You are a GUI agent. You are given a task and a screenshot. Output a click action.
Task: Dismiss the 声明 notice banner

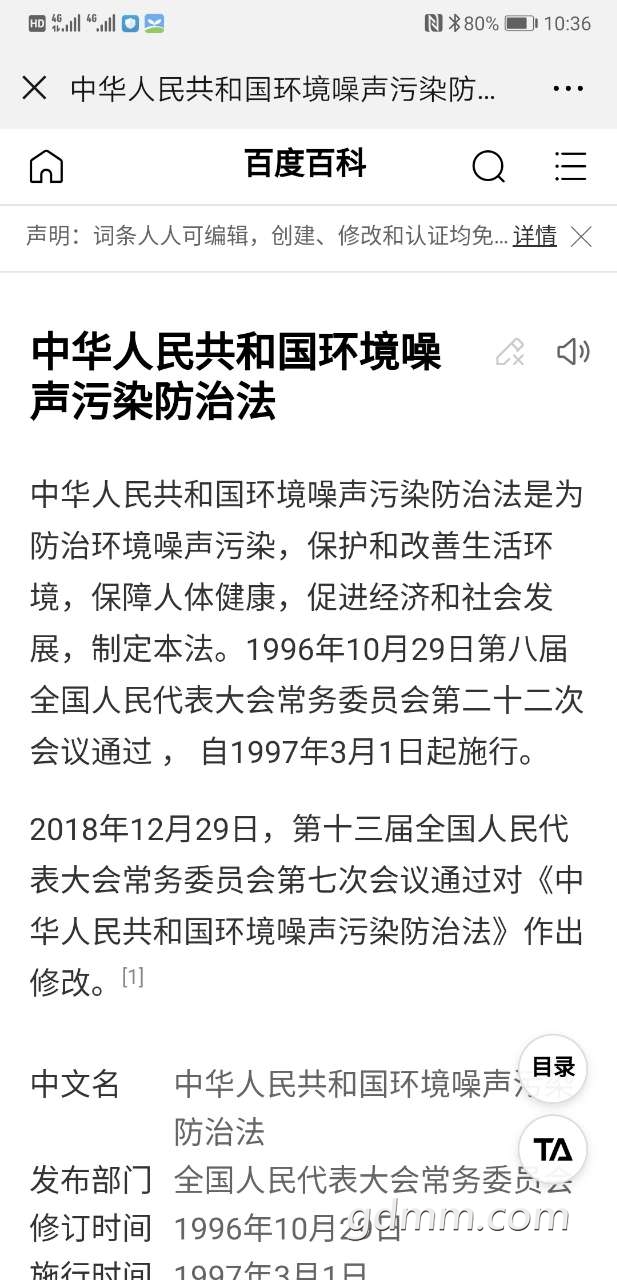coord(581,236)
